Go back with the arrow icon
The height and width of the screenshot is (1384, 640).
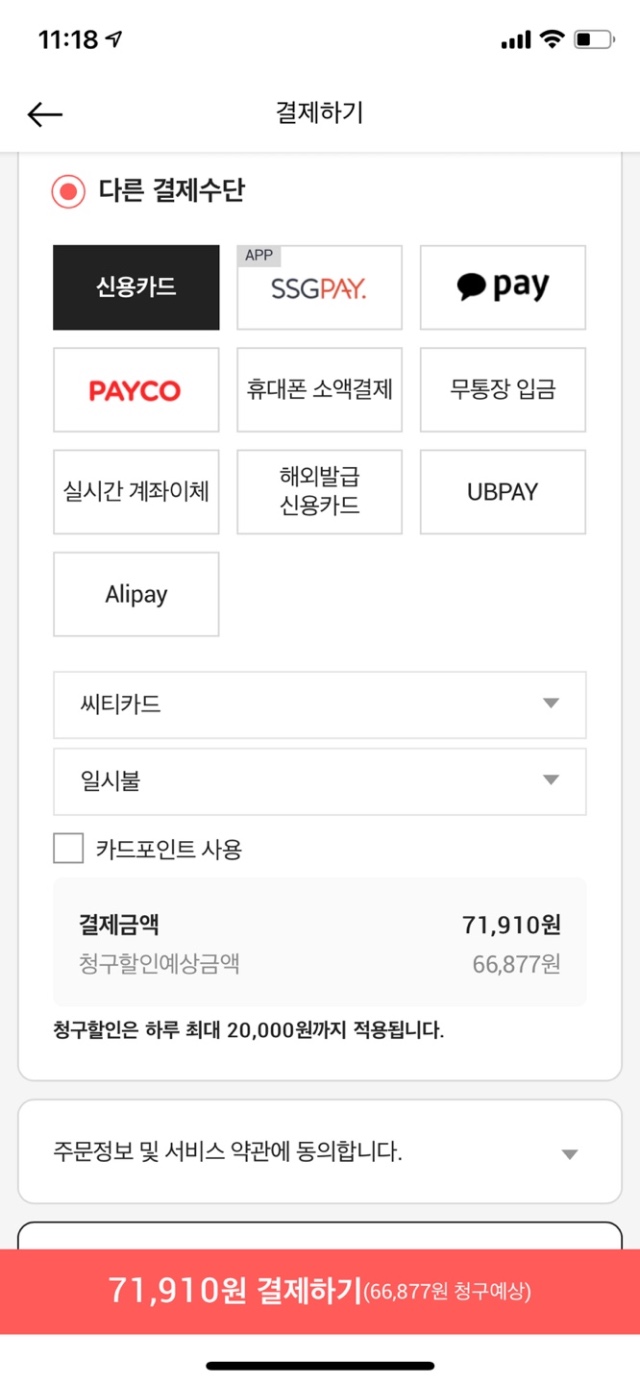point(45,114)
